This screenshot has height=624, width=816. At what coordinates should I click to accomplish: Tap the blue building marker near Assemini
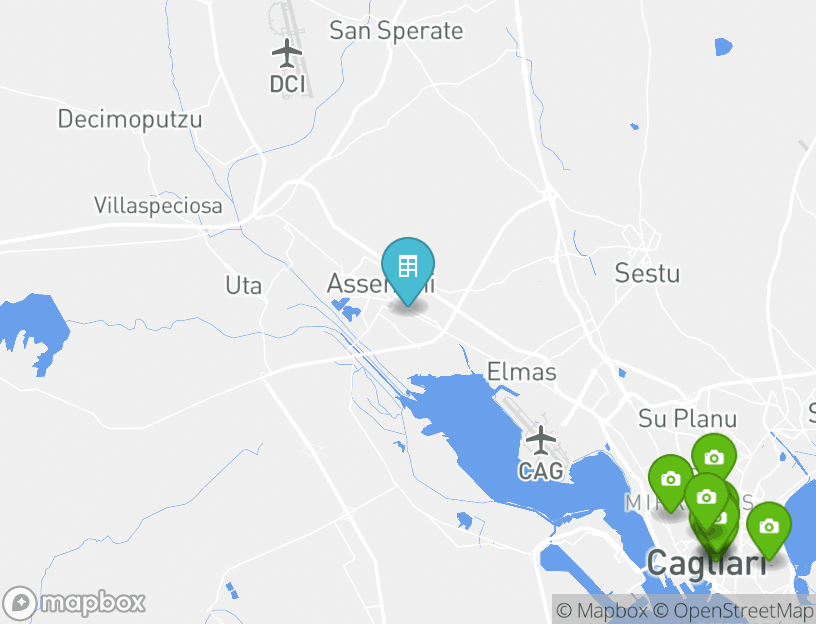pyautogui.click(x=408, y=268)
